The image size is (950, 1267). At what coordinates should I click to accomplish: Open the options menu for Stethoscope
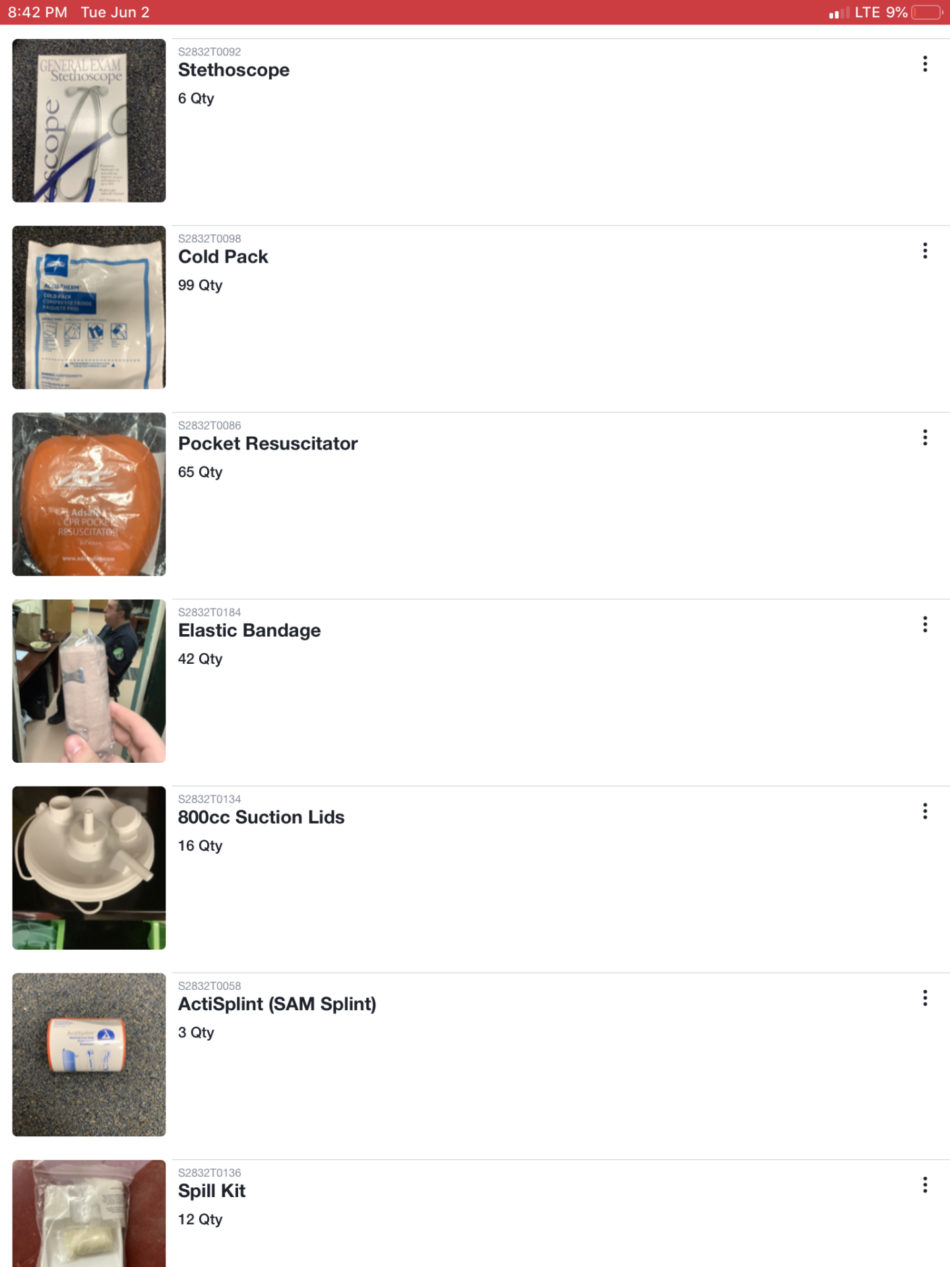(x=924, y=63)
